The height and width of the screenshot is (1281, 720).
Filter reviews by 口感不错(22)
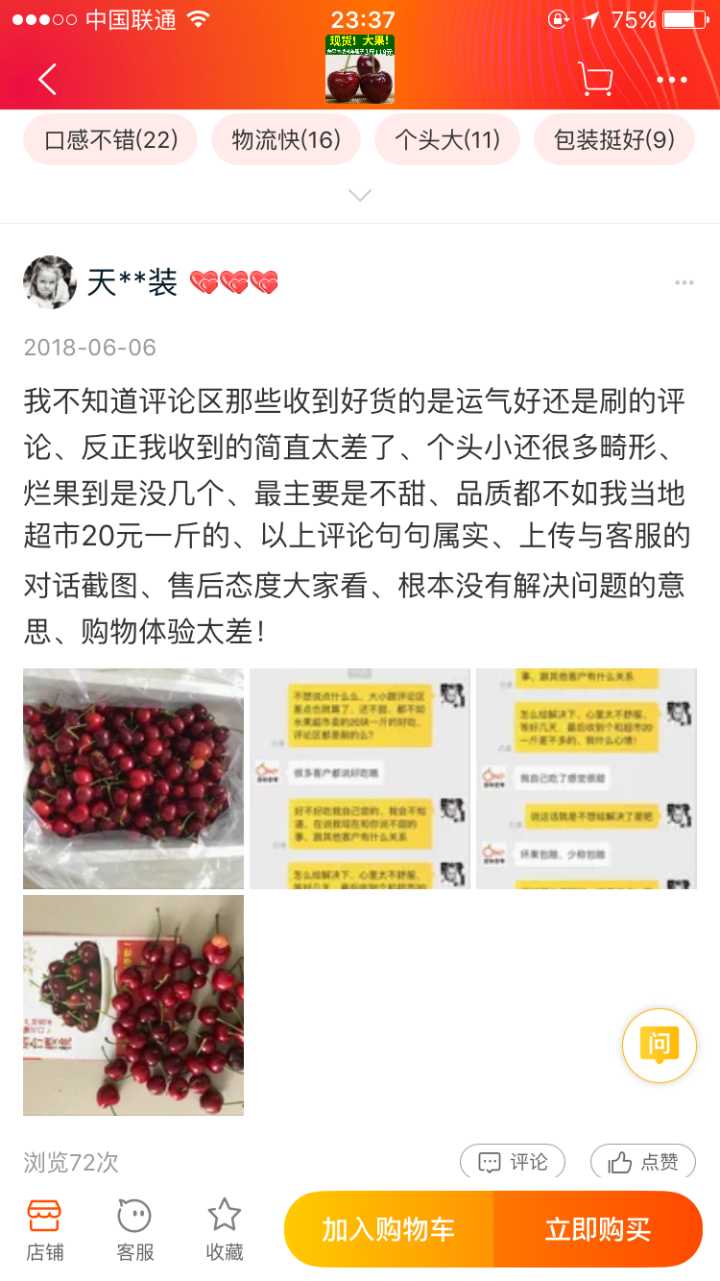111,140
